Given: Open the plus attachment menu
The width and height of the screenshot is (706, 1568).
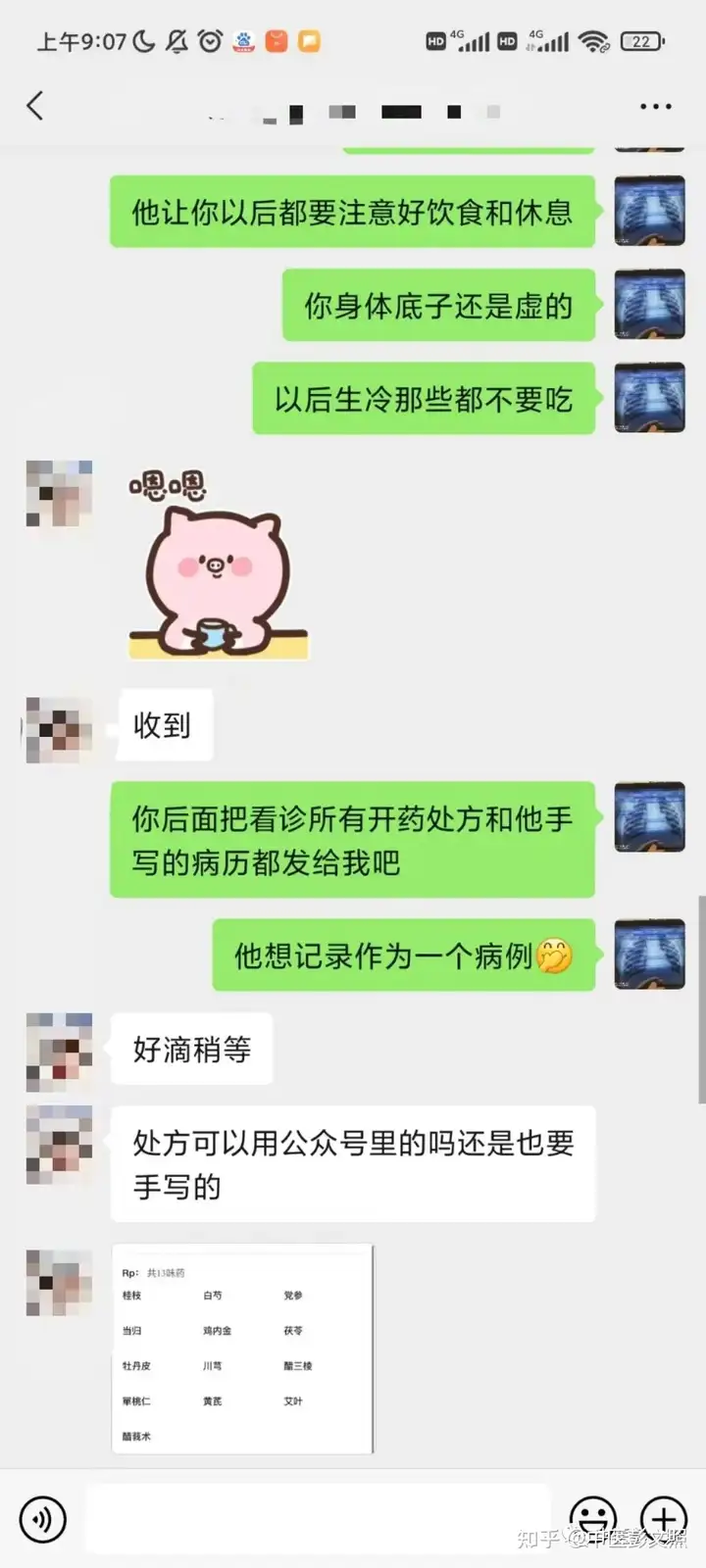Looking at the screenshot, I should pyautogui.click(x=664, y=1519).
